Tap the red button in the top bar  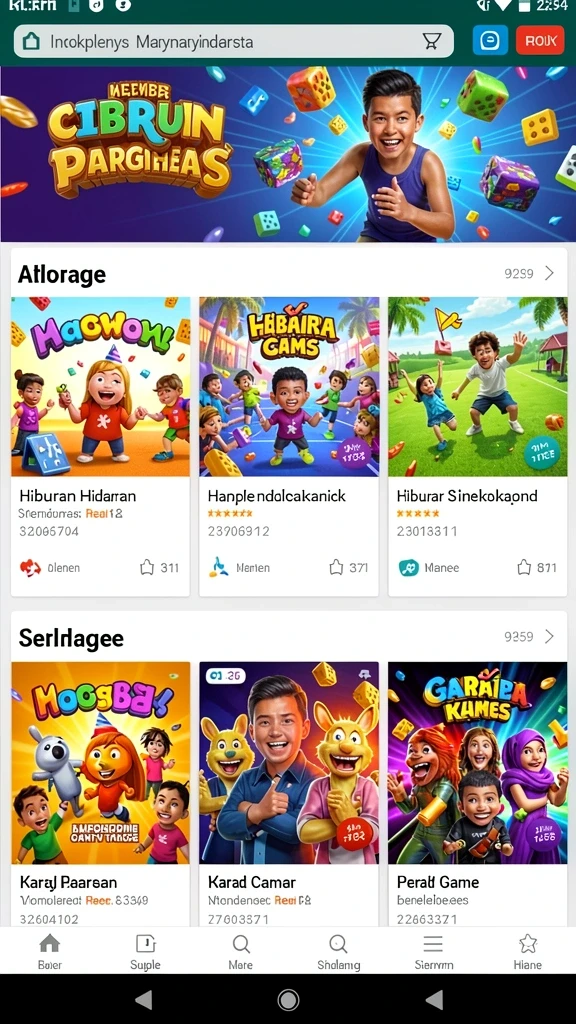pyautogui.click(x=540, y=40)
